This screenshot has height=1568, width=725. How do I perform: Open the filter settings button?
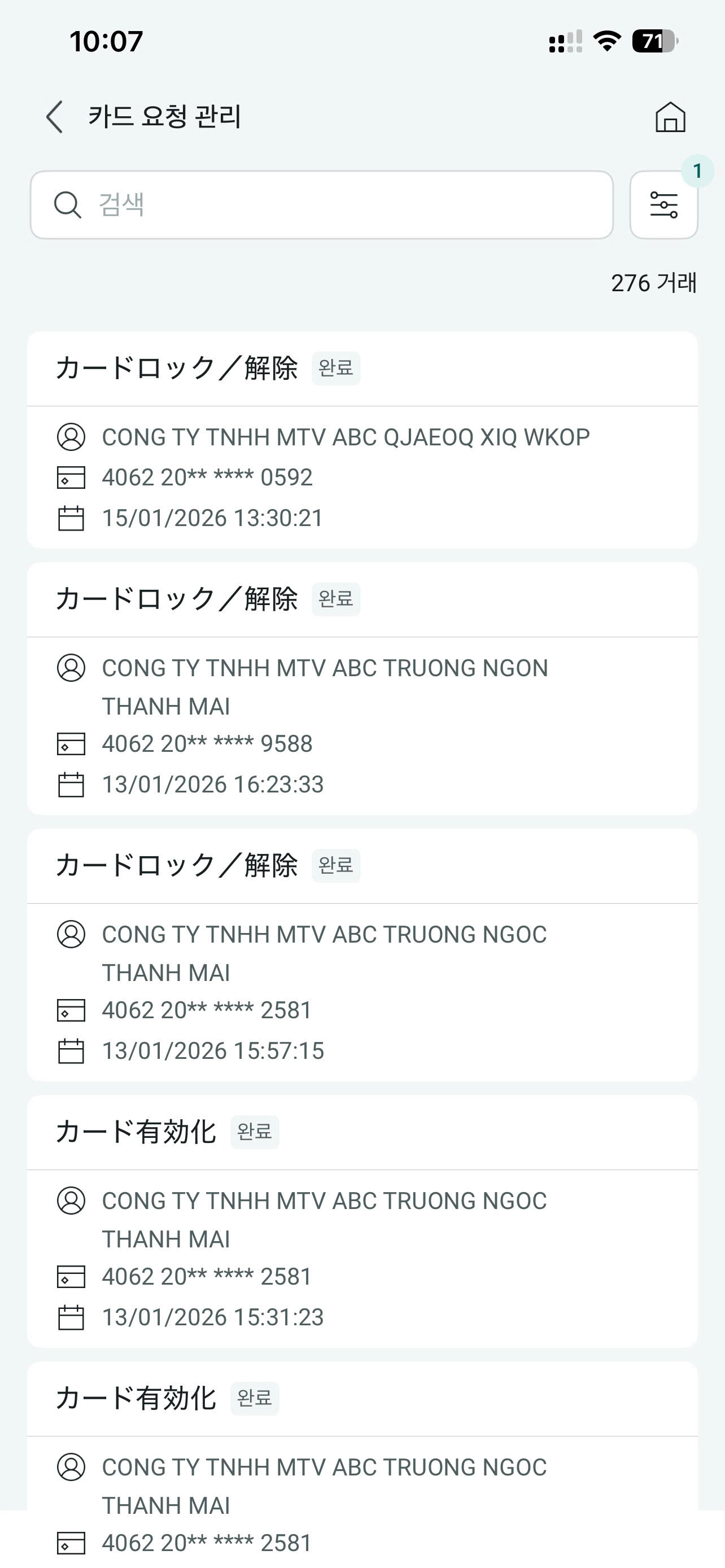[x=663, y=204]
